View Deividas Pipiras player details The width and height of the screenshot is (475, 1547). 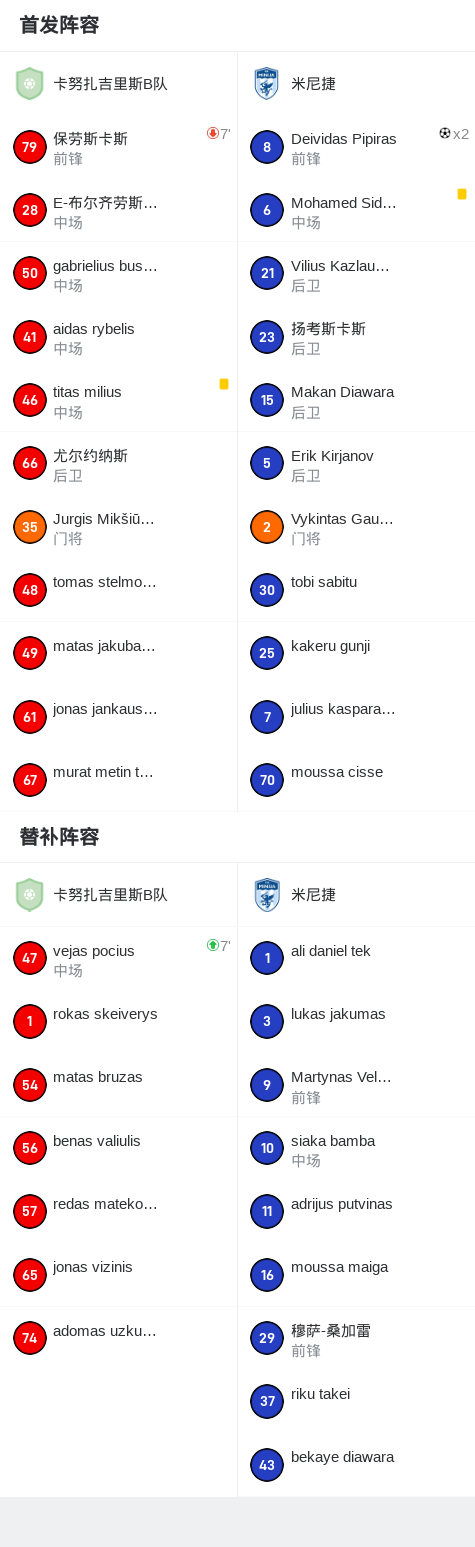tap(356, 147)
